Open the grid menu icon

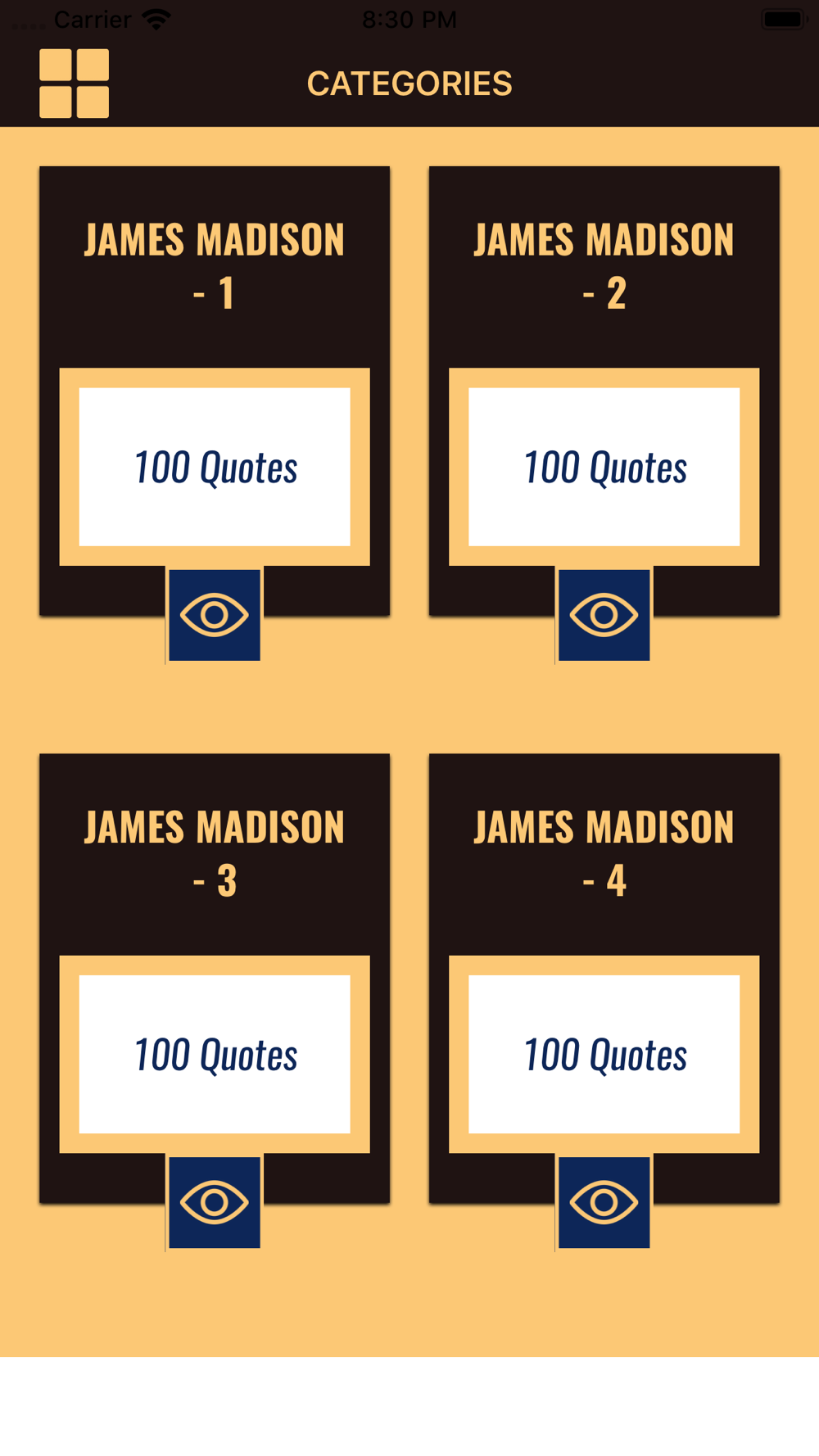(74, 84)
